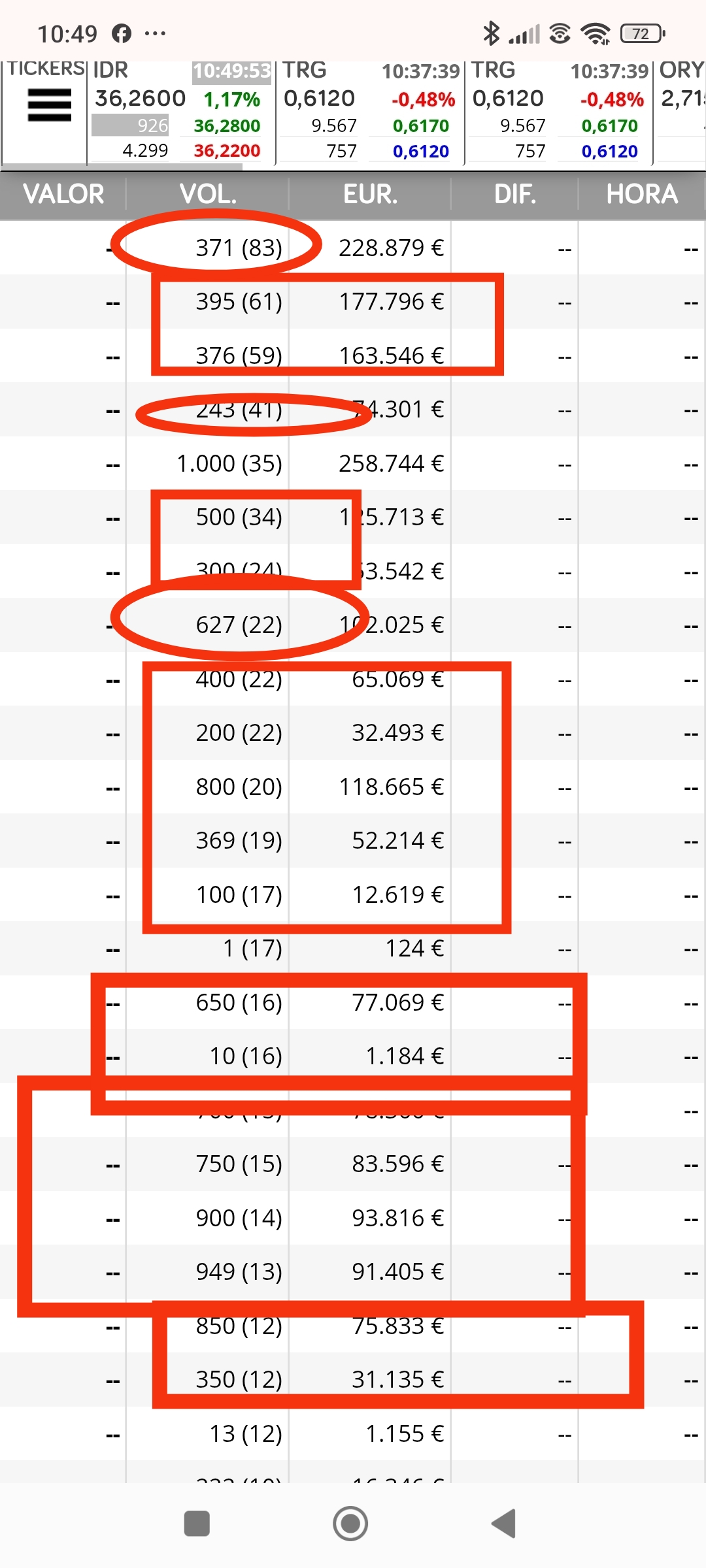
Task: Go to the home screen
Action: pos(350,1524)
